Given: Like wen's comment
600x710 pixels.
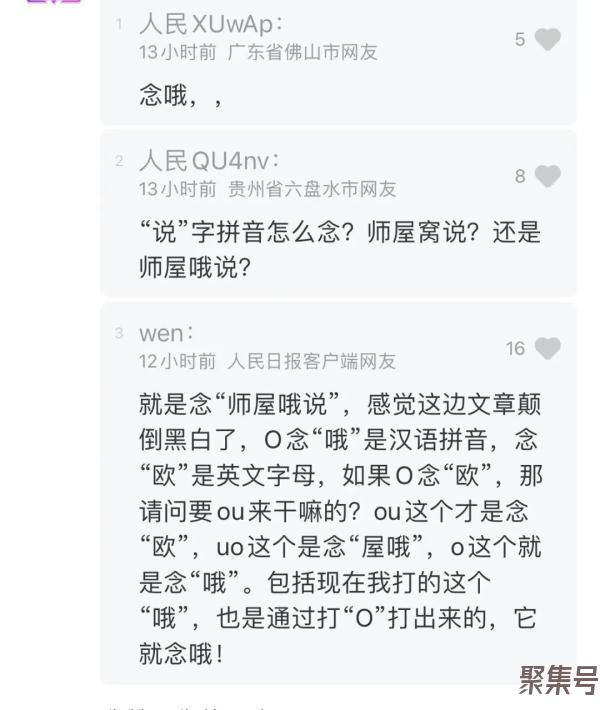Looking at the screenshot, I should (547, 349).
